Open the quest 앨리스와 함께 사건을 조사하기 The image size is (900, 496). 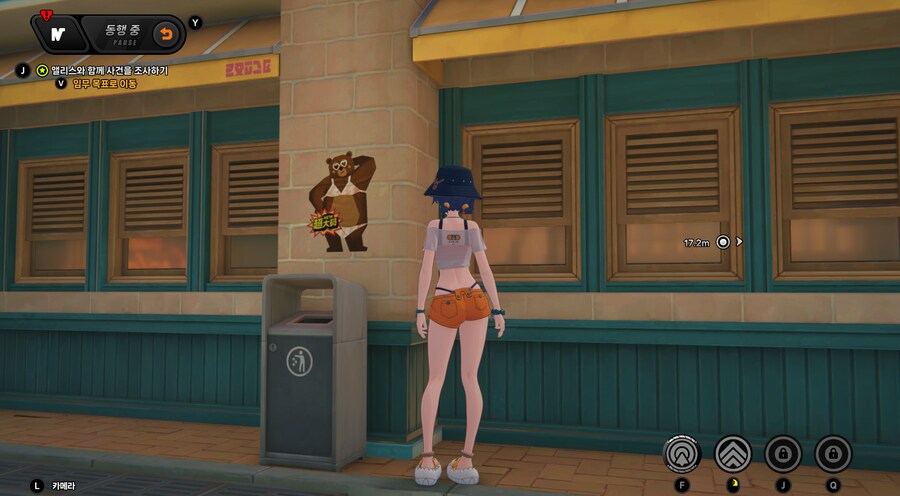(108, 71)
